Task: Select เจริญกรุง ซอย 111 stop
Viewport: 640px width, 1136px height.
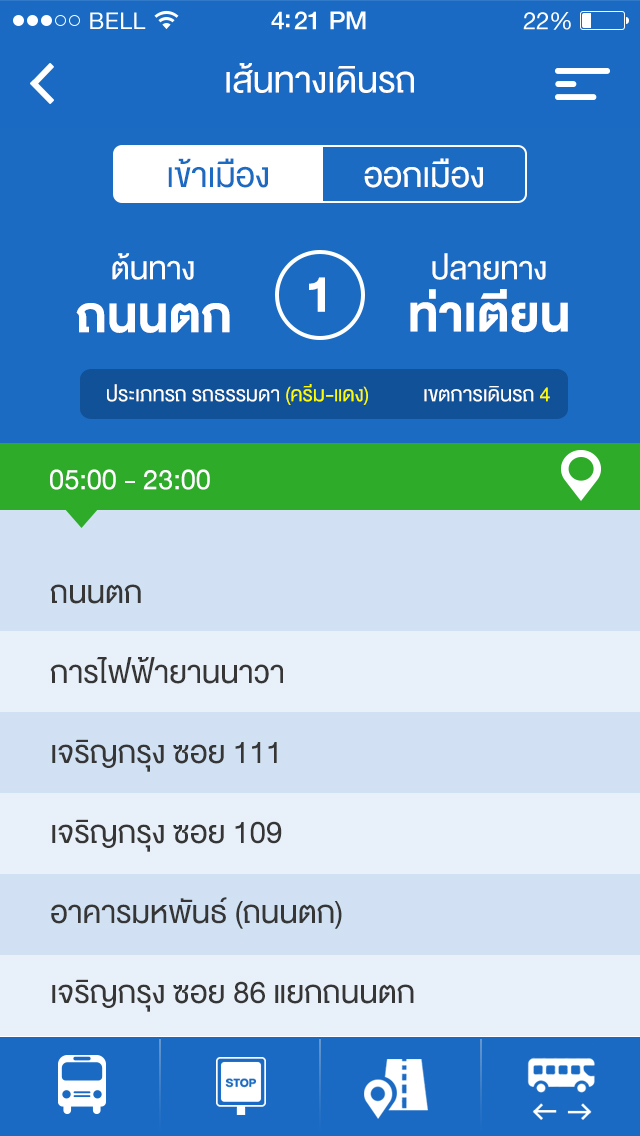Action: 320,753
